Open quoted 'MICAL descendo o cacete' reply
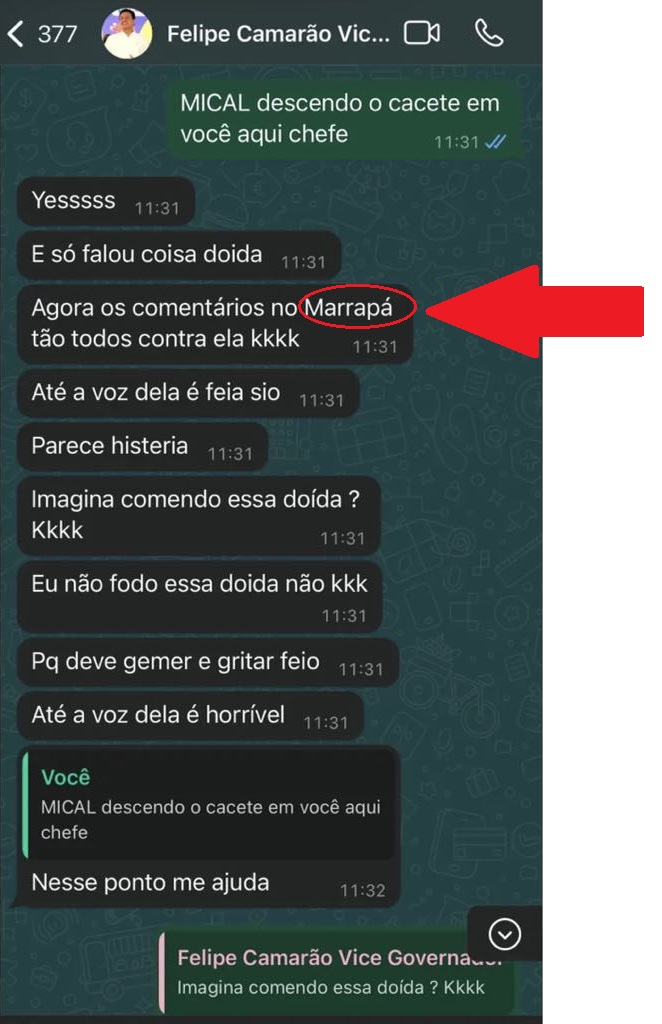This screenshot has width=662, height=1024. [x=210, y=806]
